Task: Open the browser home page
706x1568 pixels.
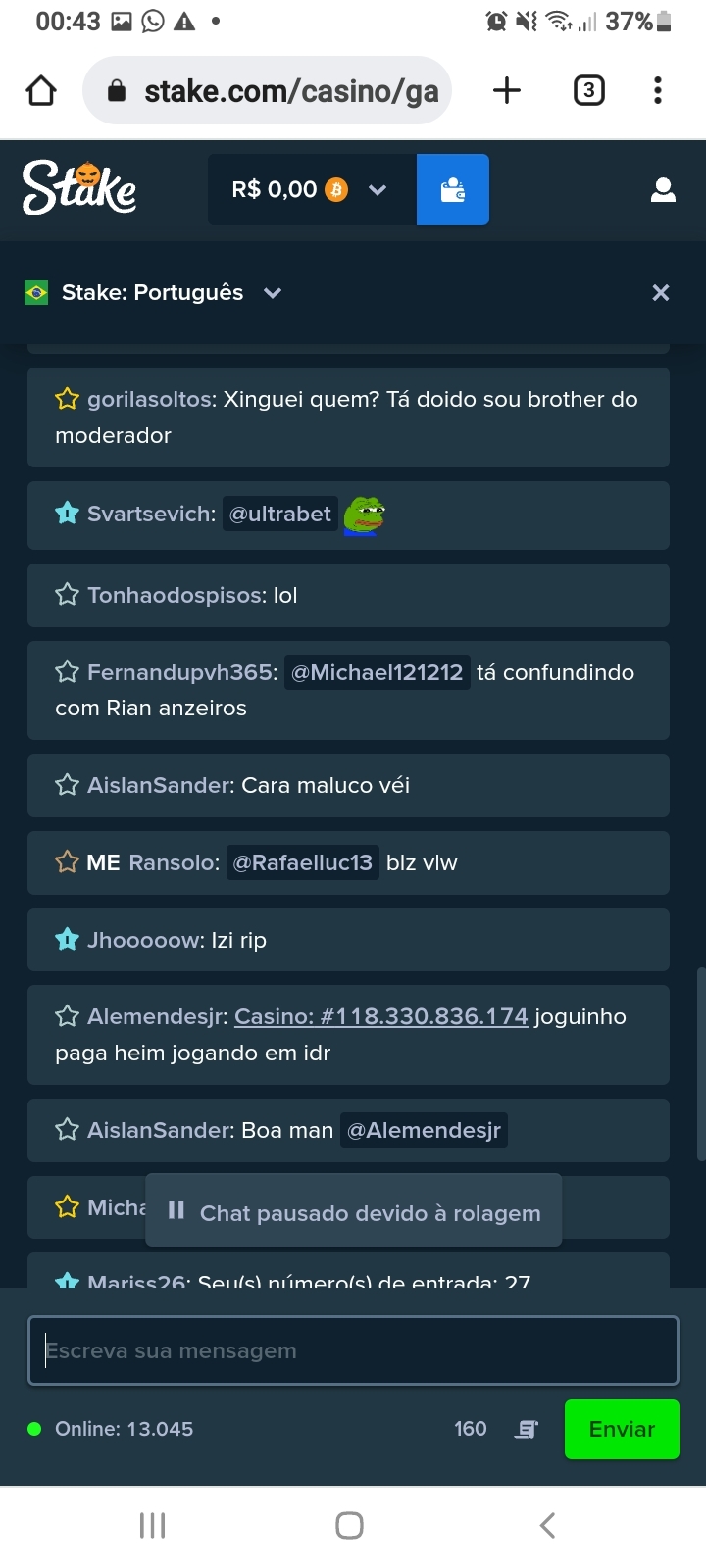Action: point(41,91)
